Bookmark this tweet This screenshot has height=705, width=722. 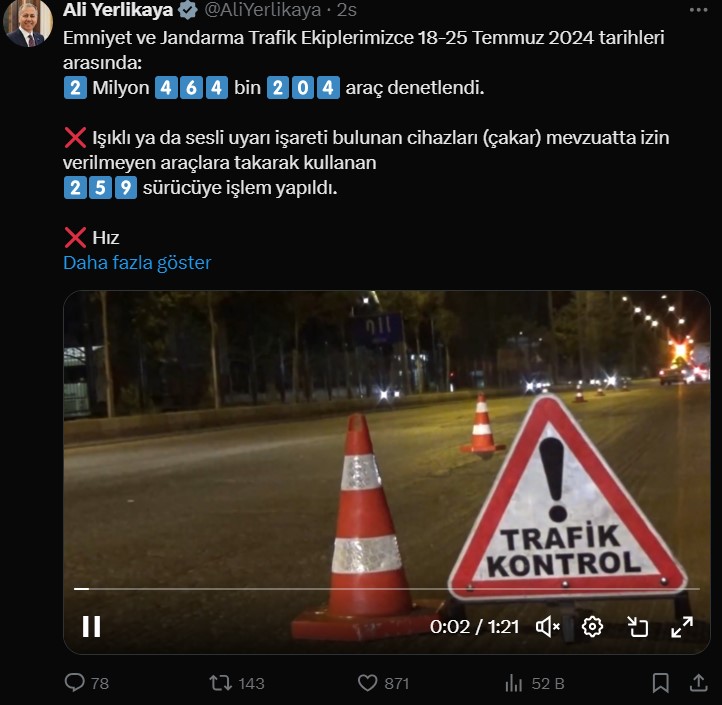point(660,683)
